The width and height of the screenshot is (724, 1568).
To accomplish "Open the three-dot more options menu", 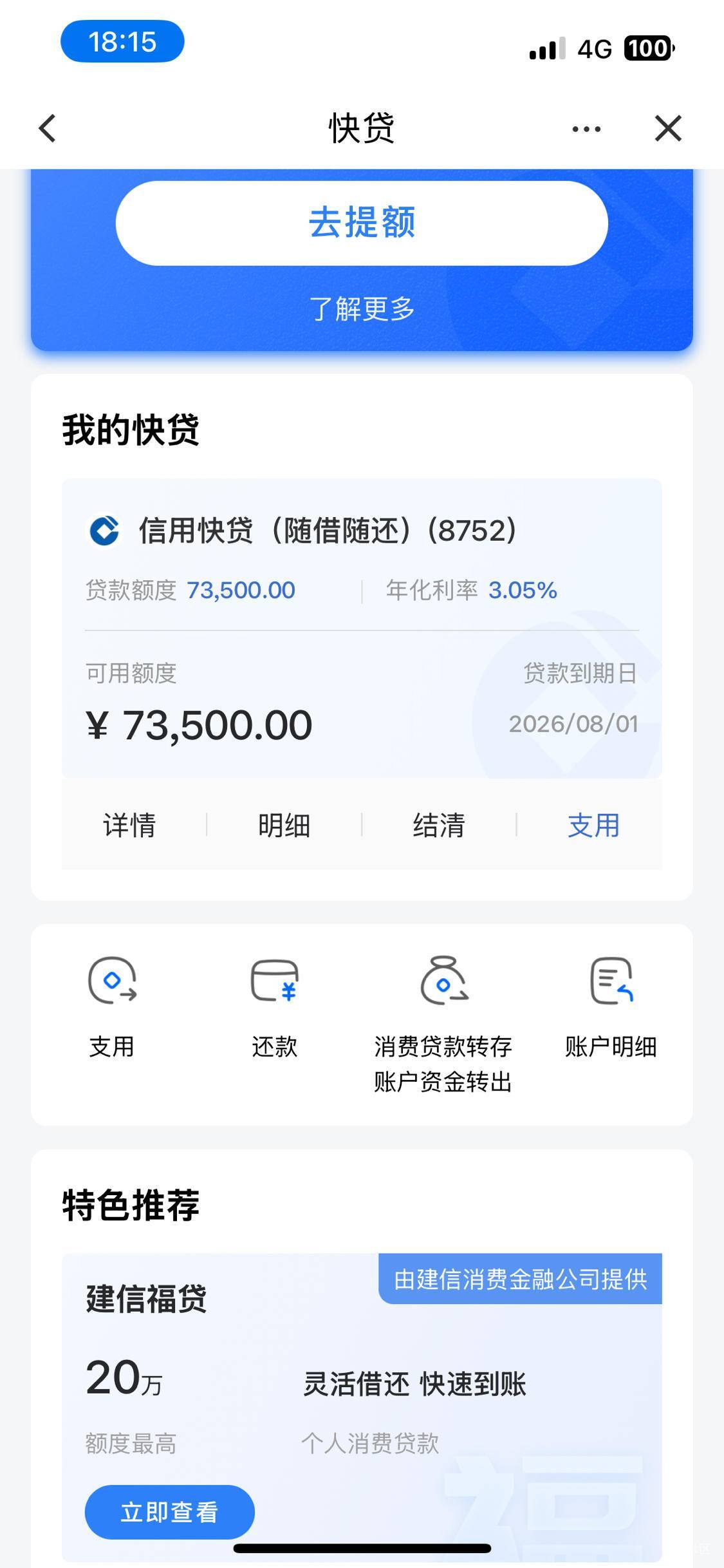I will [586, 129].
